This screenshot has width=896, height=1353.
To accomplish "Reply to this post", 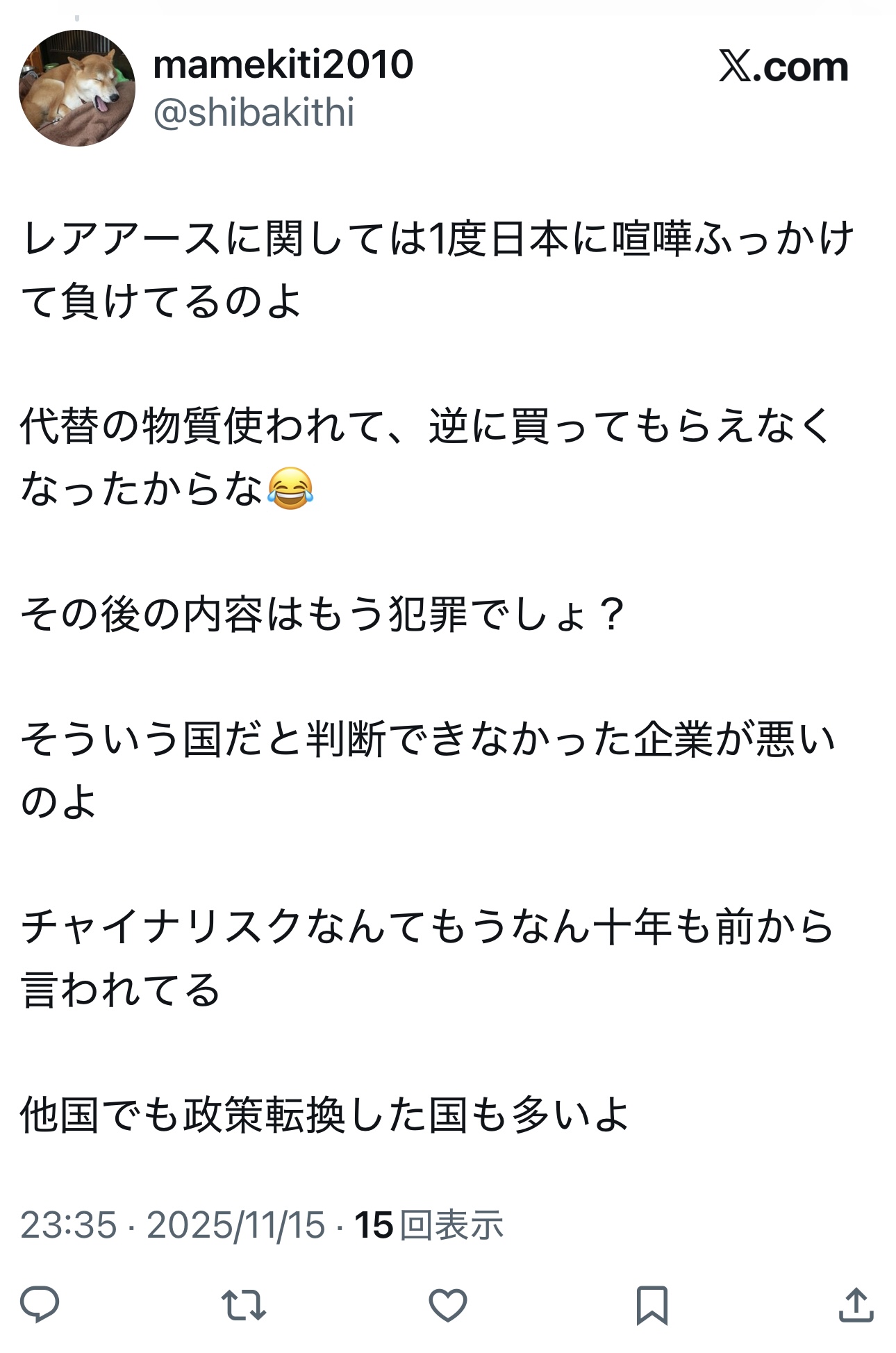I will pos(40,1304).
